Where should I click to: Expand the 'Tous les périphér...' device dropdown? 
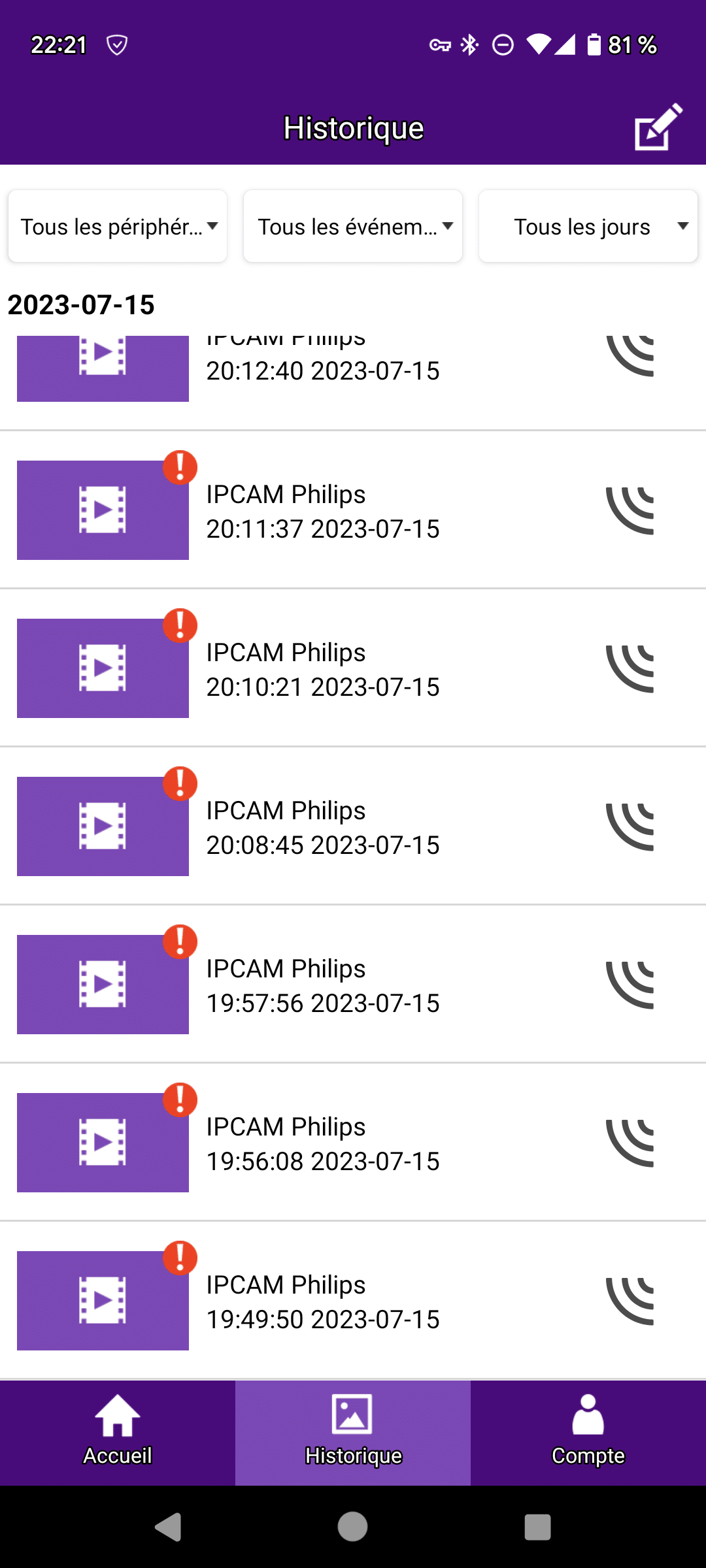coord(118,227)
